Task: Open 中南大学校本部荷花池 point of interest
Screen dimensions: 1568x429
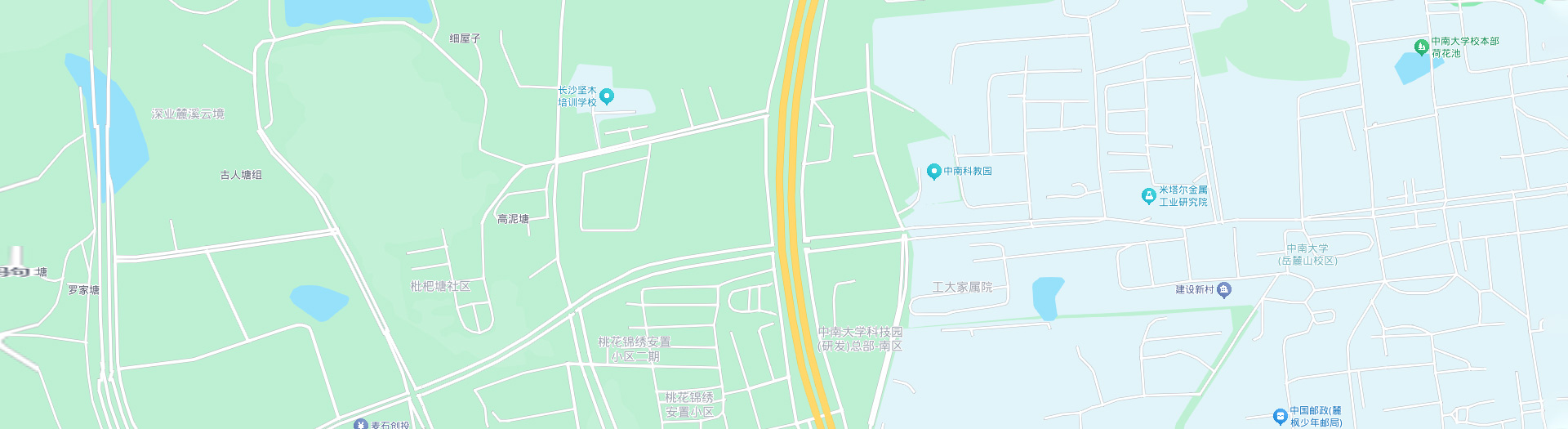Action: [1422, 47]
